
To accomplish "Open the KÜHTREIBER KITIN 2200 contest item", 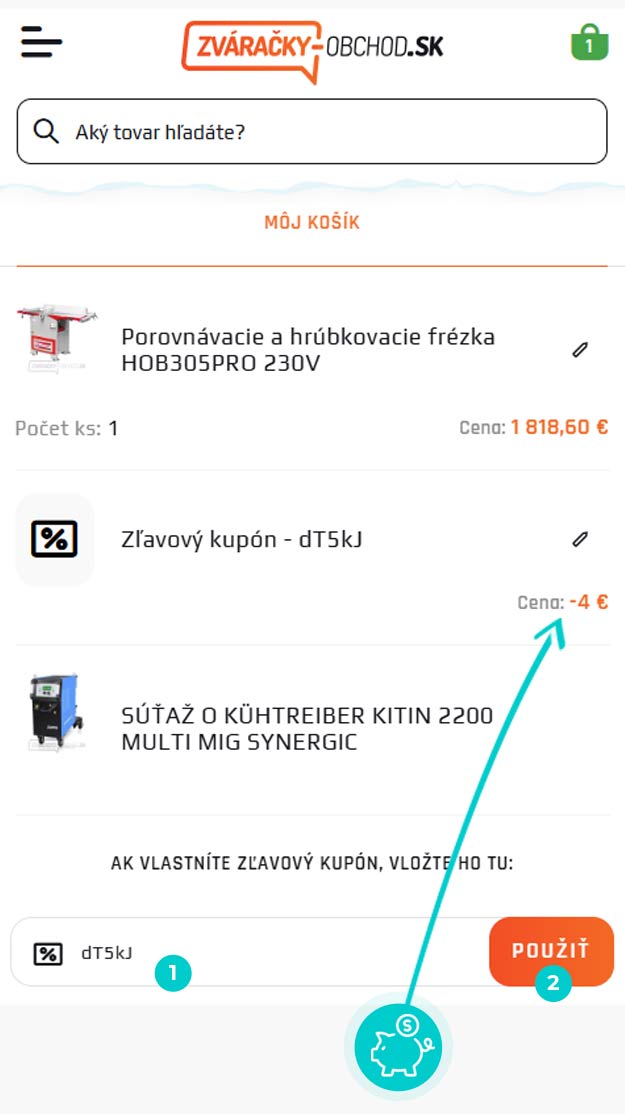I will [x=307, y=728].
